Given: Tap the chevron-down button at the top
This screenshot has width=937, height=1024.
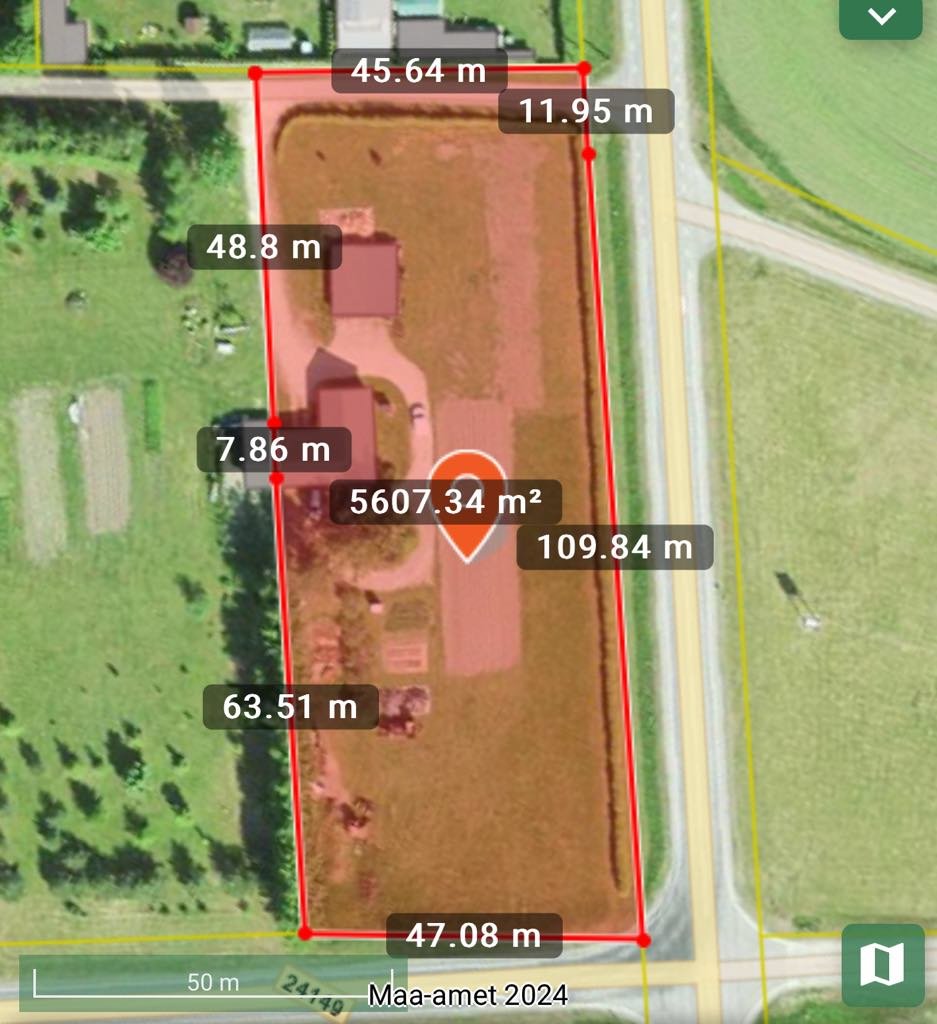Looking at the screenshot, I should pyautogui.click(x=880, y=17).
